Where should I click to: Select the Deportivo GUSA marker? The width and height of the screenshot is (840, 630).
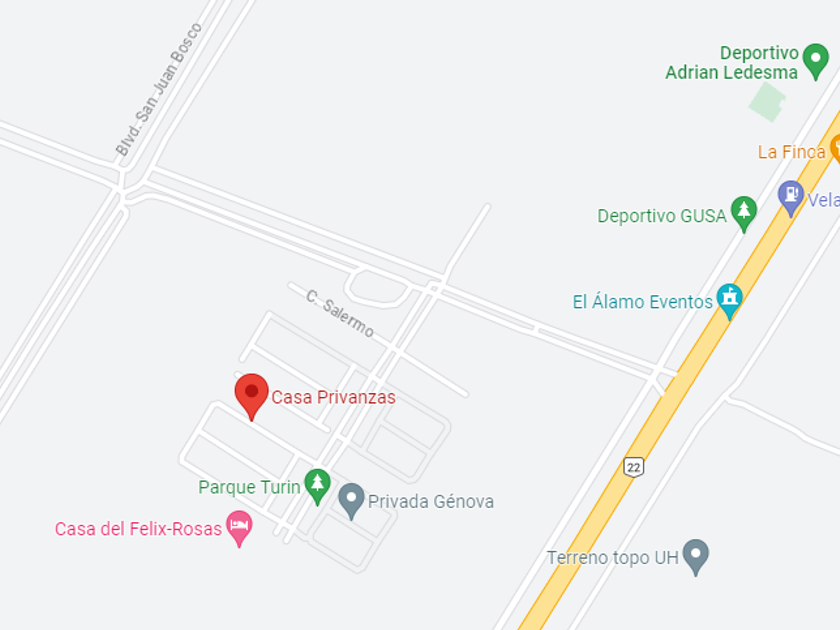point(744,214)
